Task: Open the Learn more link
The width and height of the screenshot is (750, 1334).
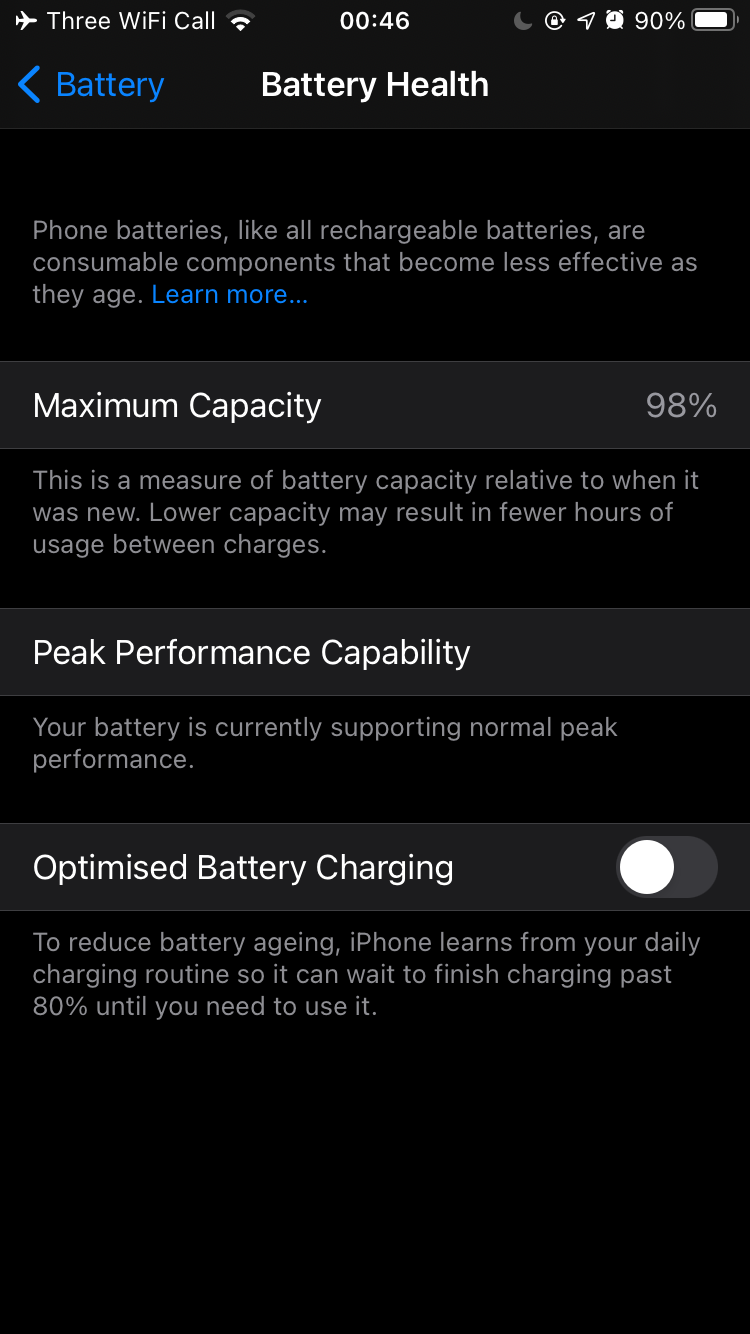Action: click(x=229, y=294)
